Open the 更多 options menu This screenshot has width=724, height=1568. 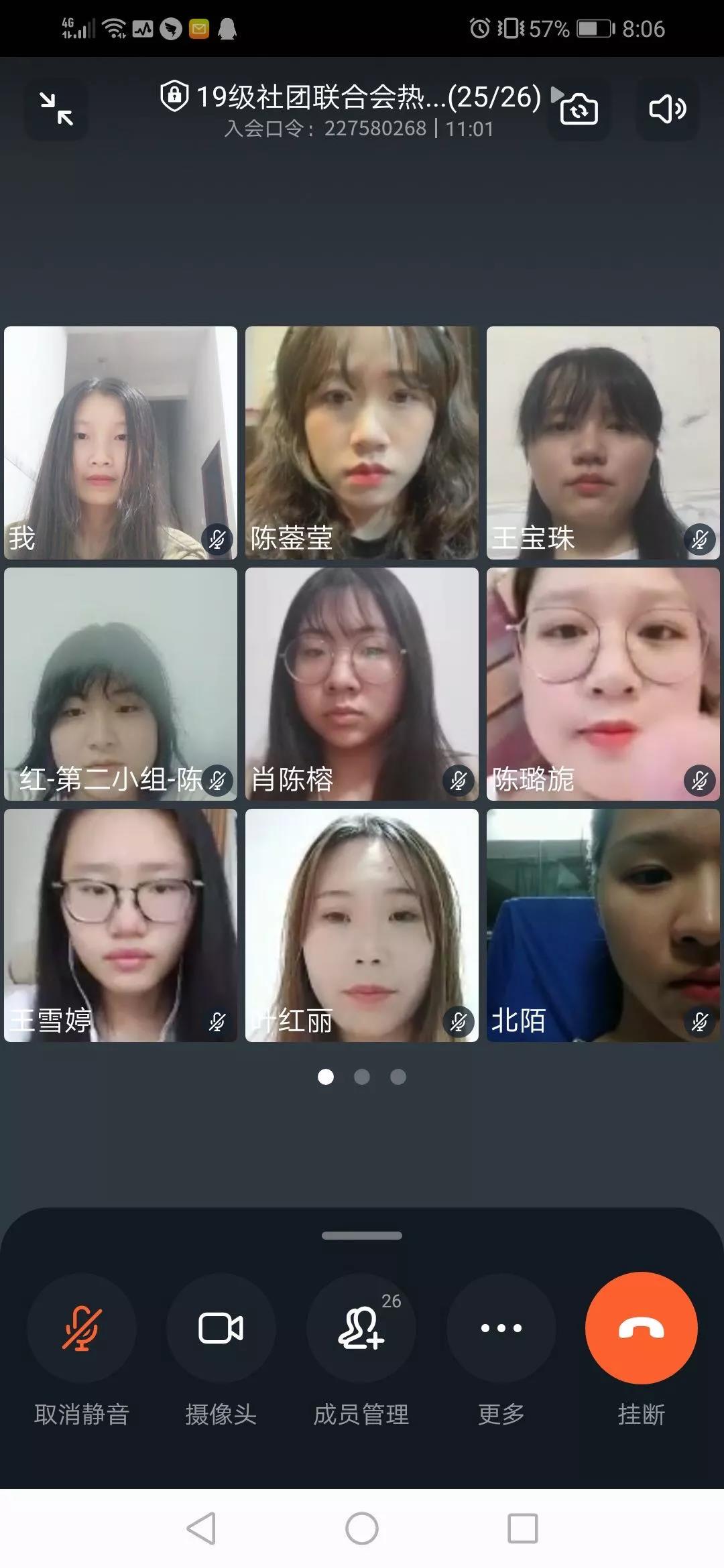[x=501, y=1328]
